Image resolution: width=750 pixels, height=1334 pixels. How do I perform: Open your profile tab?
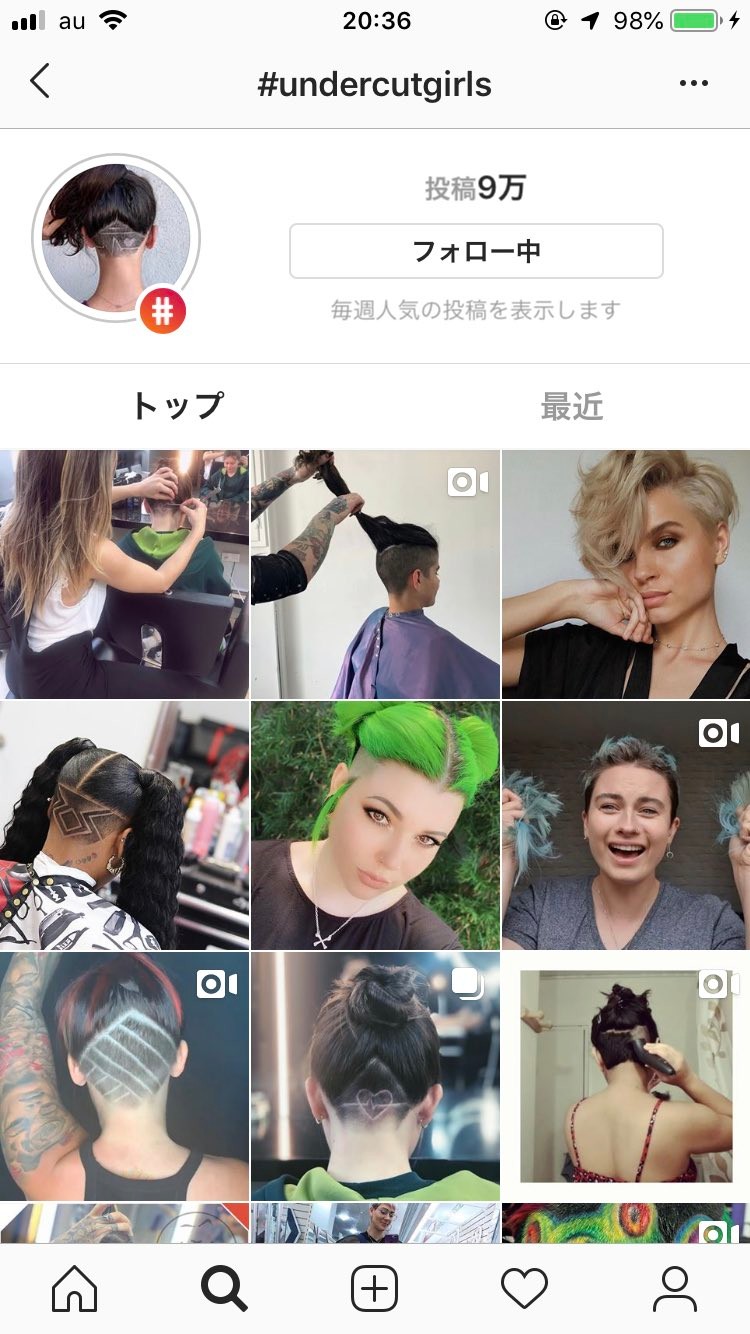(675, 1289)
